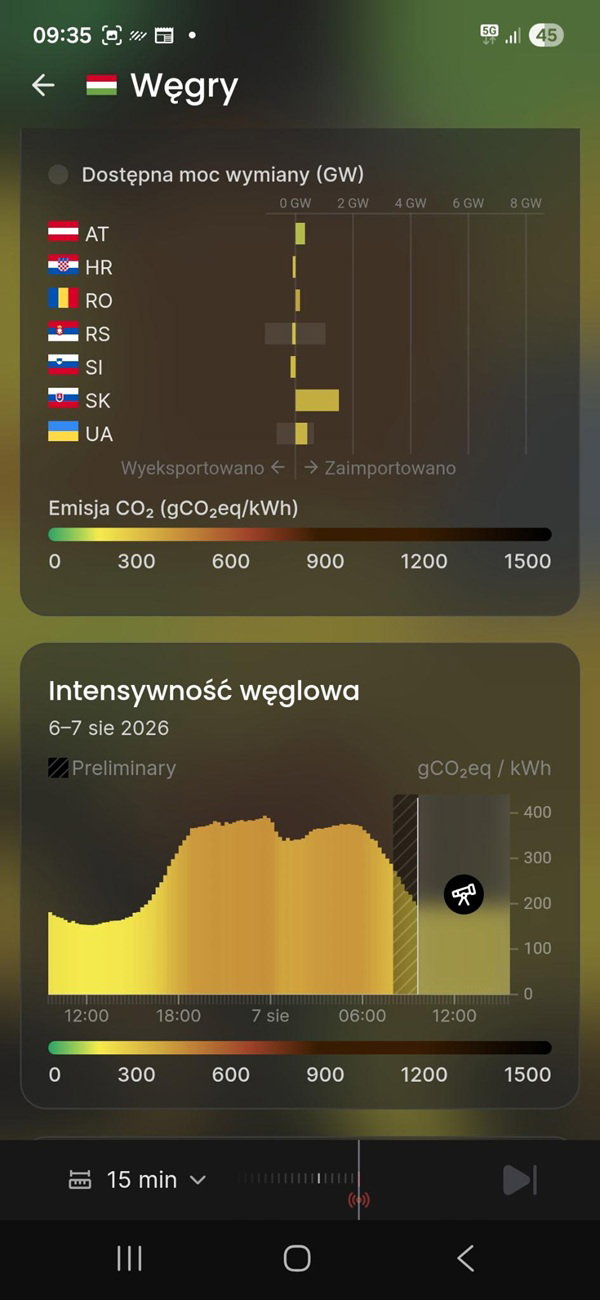Select the RO exchange row
600x1300 pixels.
coord(296,300)
